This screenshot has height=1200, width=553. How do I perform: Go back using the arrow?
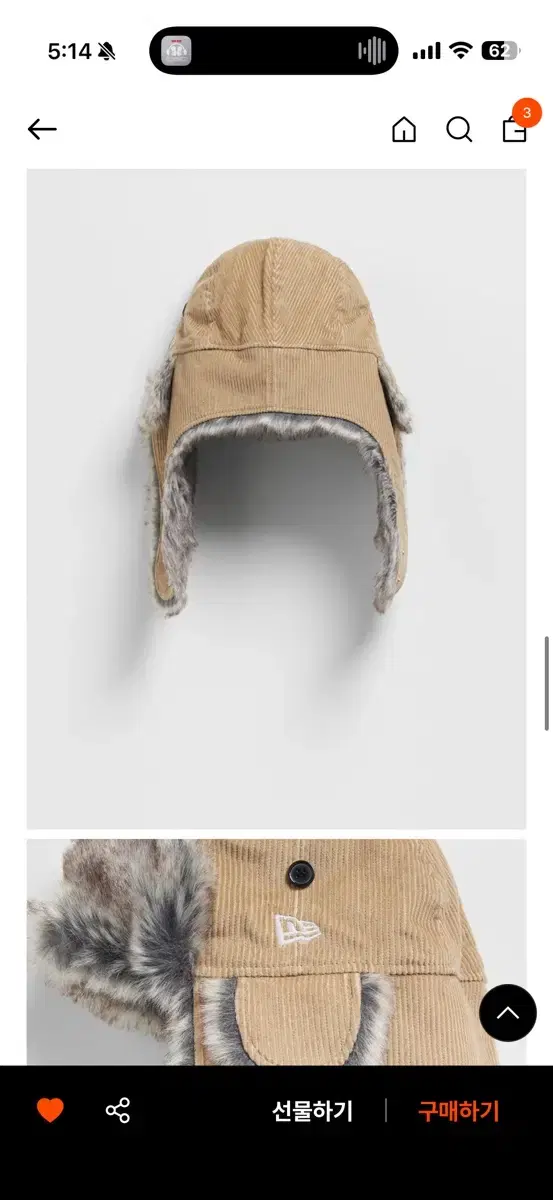point(42,129)
